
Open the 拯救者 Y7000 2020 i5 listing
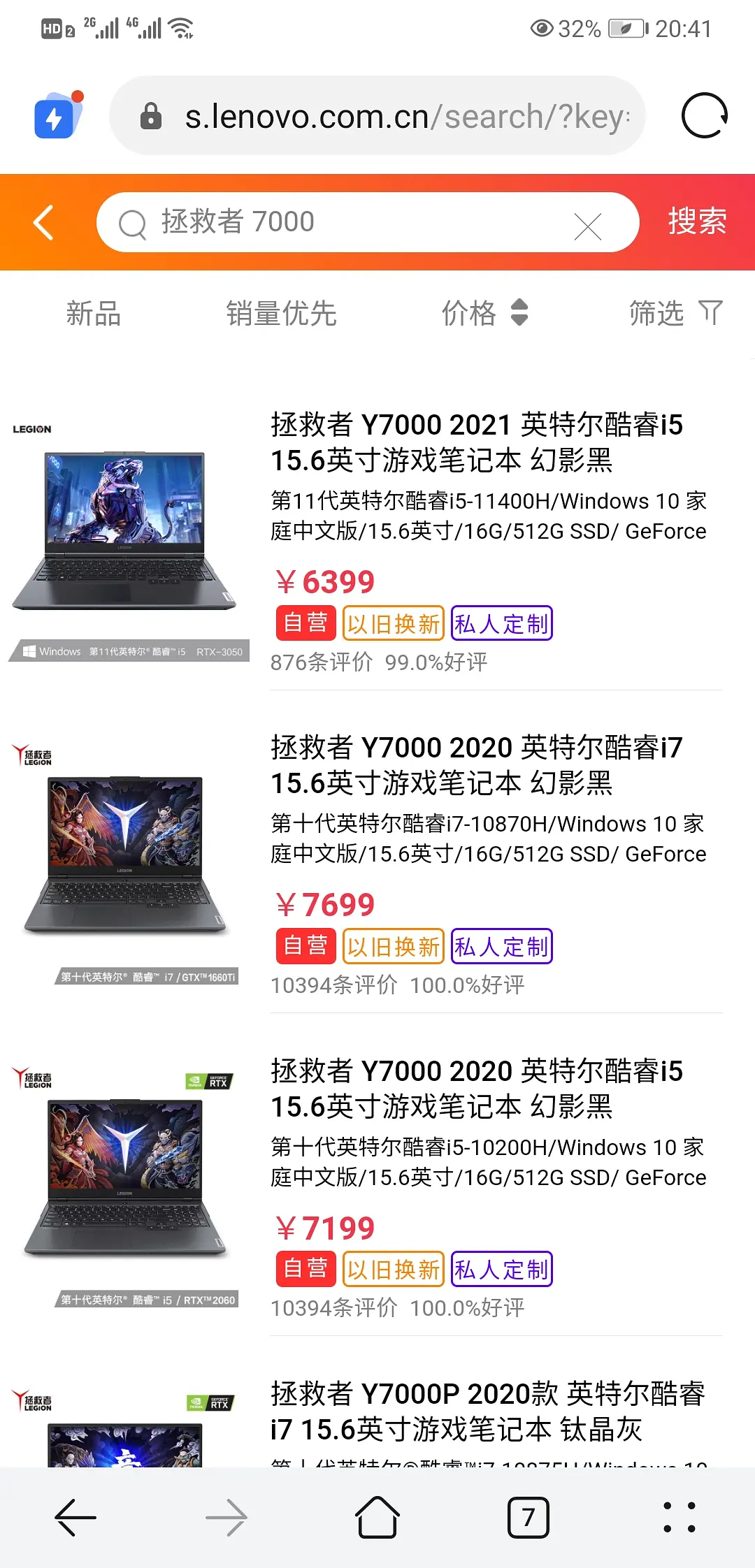click(x=476, y=1089)
